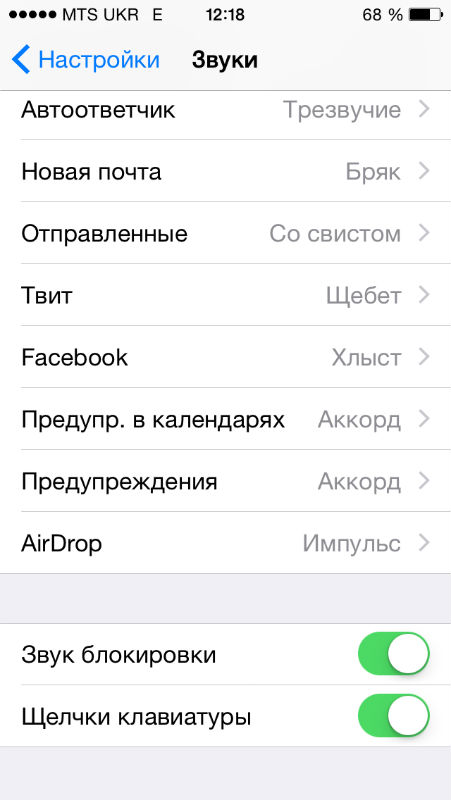The width and height of the screenshot is (451, 800).
Task: Select the Отправленные sound row
Action: coord(226,233)
